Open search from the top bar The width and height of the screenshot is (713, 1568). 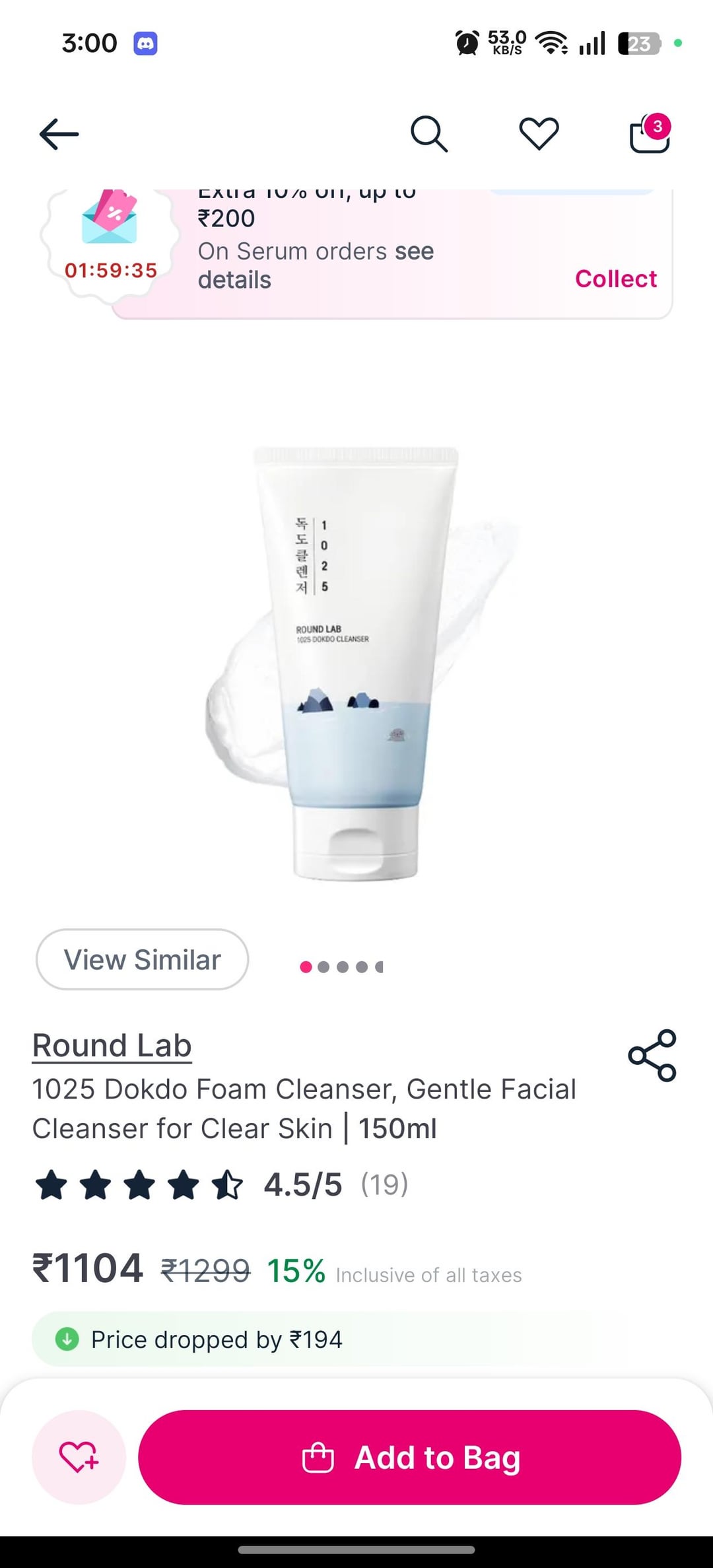pyautogui.click(x=429, y=134)
